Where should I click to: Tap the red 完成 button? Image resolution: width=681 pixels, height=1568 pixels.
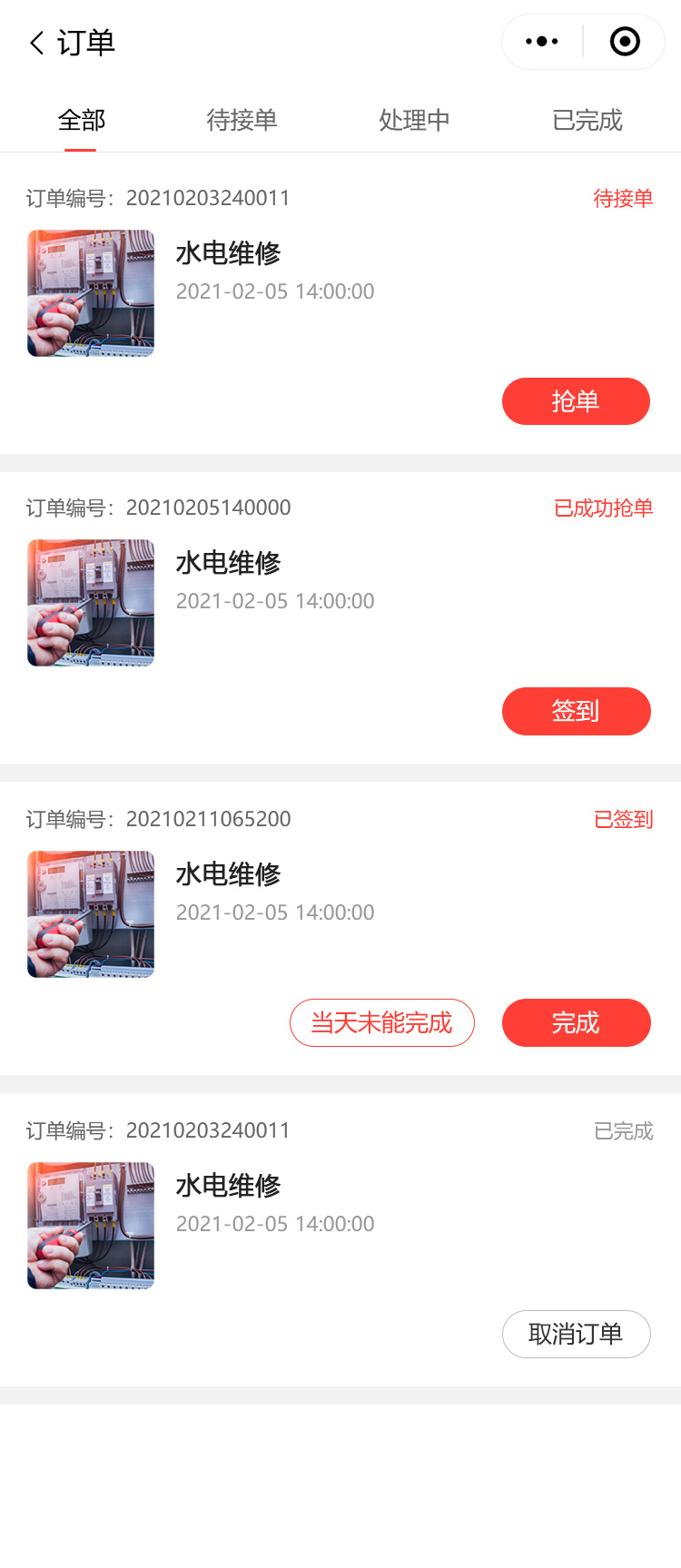click(x=576, y=1023)
